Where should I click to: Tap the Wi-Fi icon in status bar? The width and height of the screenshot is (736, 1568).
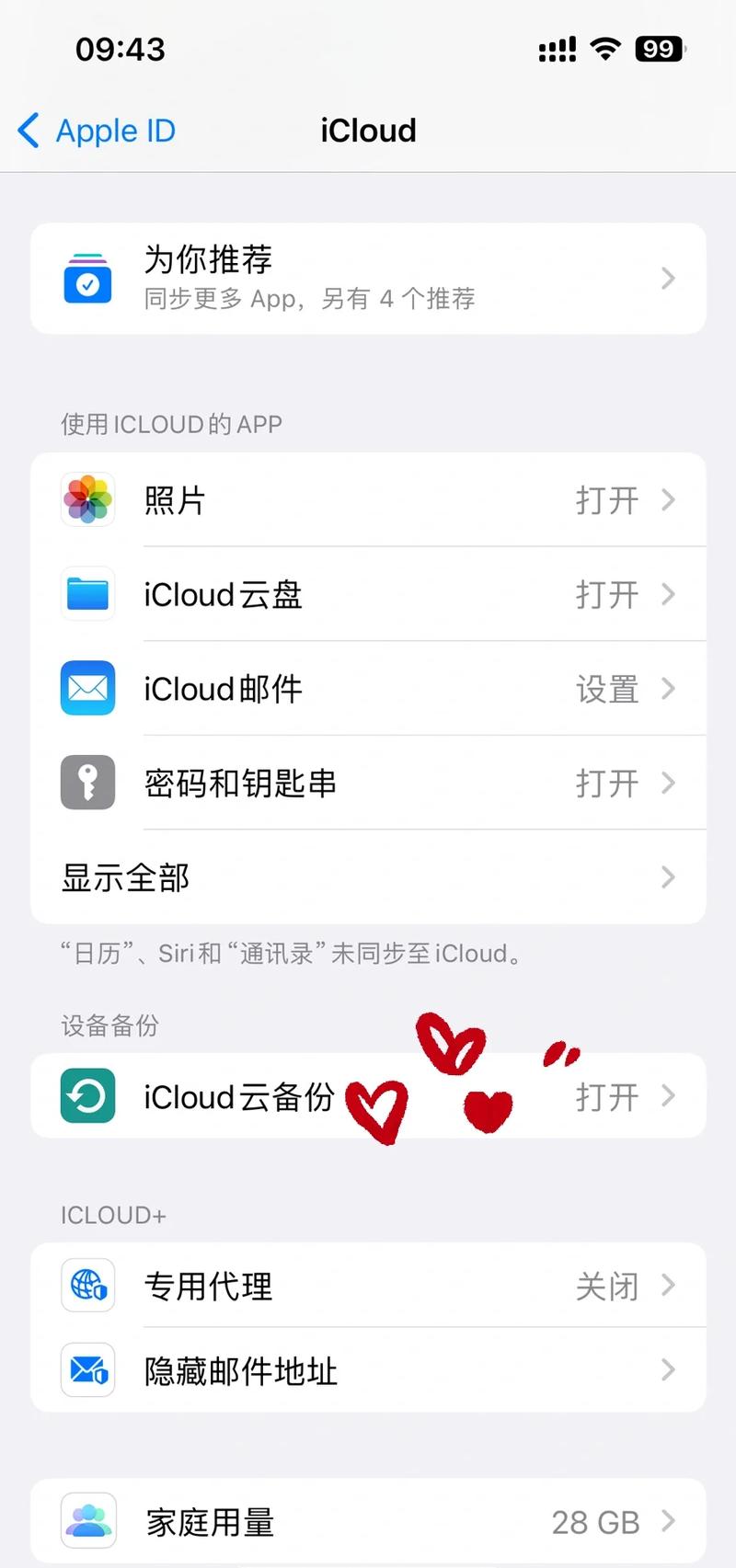[x=604, y=49]
